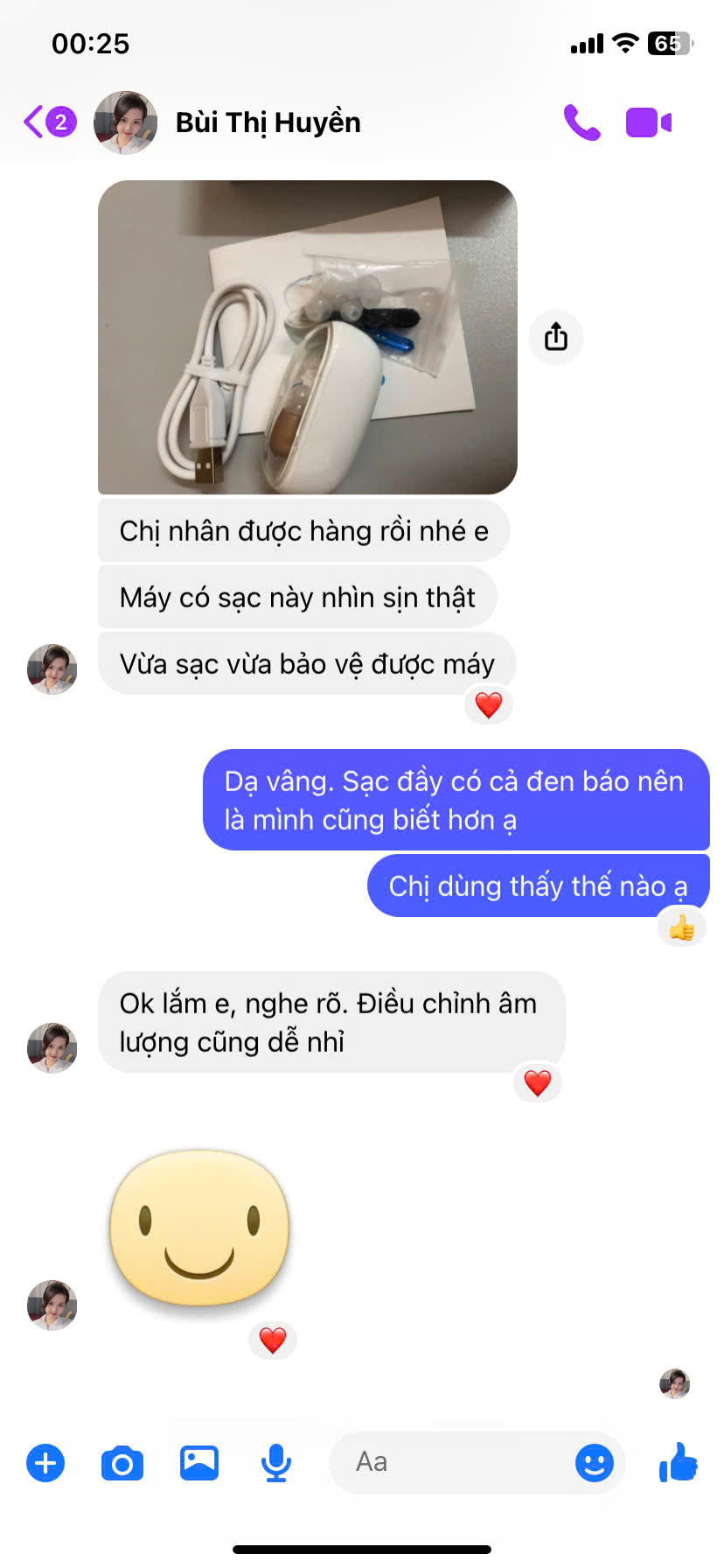This screenshot has height=1568, width=724.
Task: Send a thumbs-up like
Action: [679, 1462]
